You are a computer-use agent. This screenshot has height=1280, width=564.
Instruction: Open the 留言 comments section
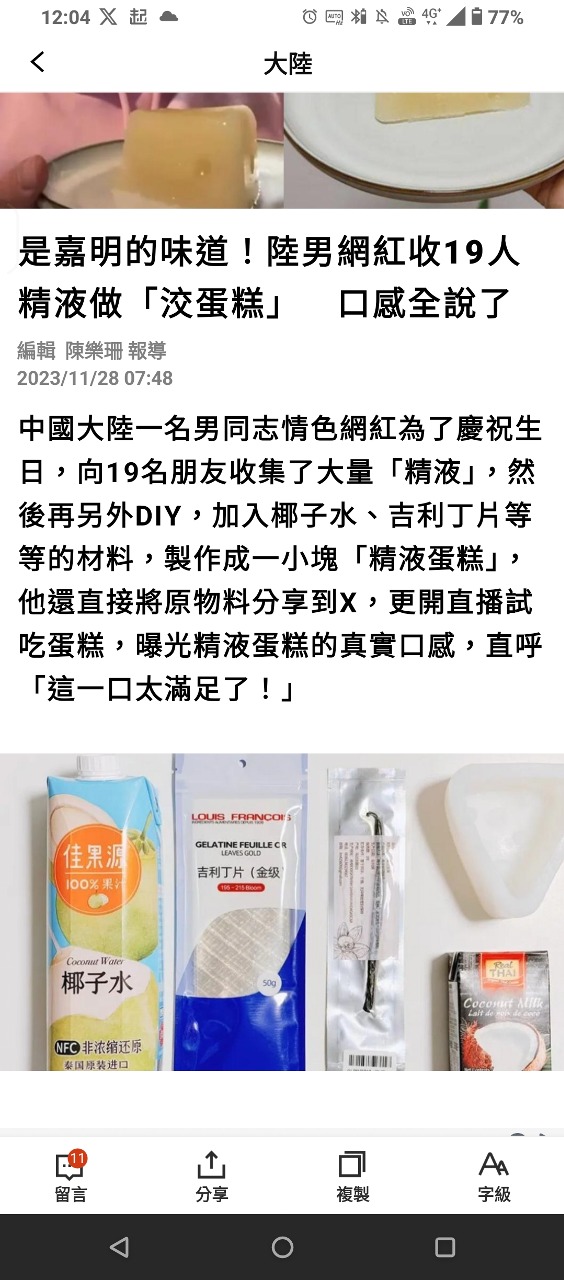coord(70,1176)
